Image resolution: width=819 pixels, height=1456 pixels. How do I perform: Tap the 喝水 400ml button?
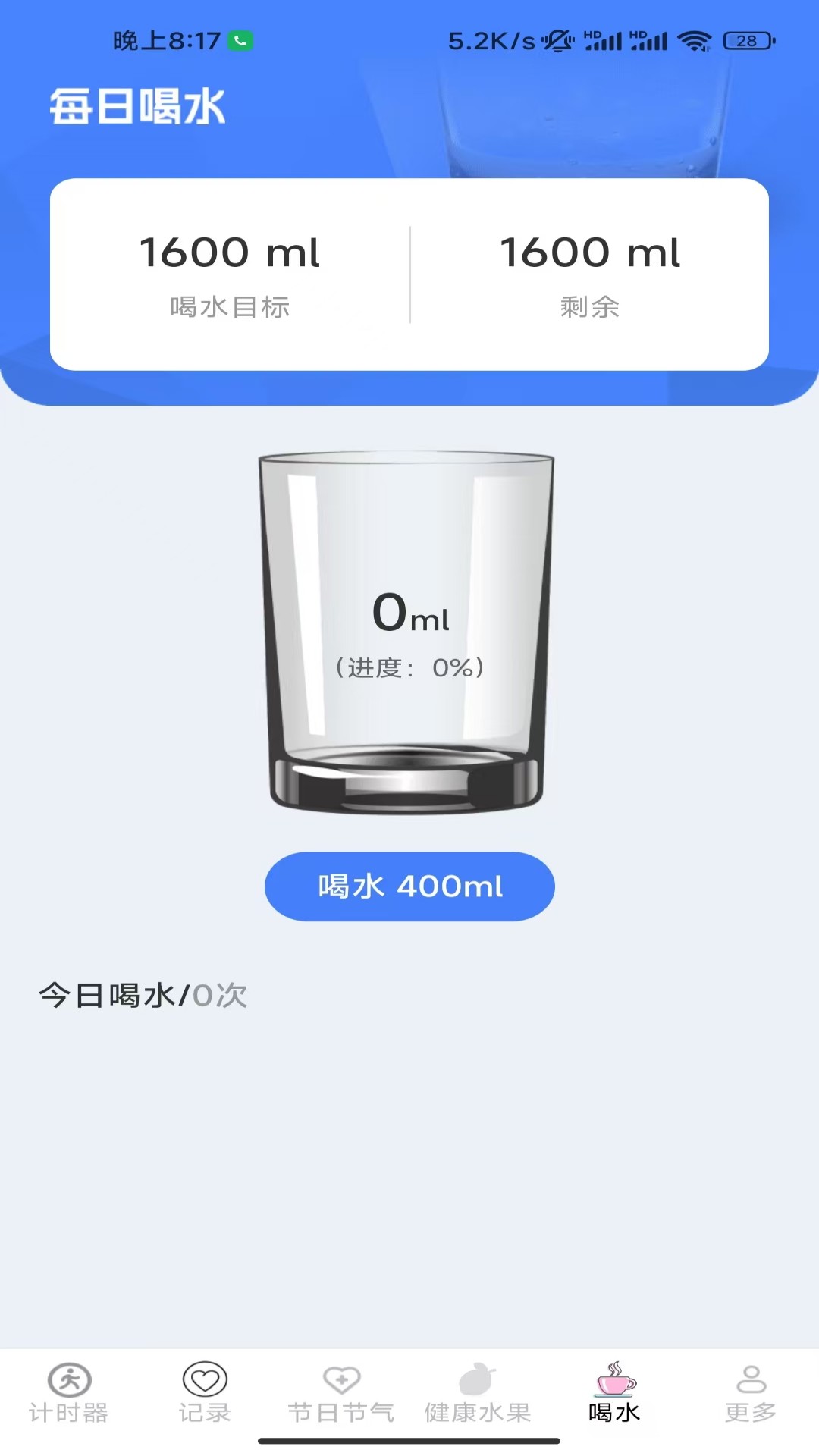click(x=409, y=886)
